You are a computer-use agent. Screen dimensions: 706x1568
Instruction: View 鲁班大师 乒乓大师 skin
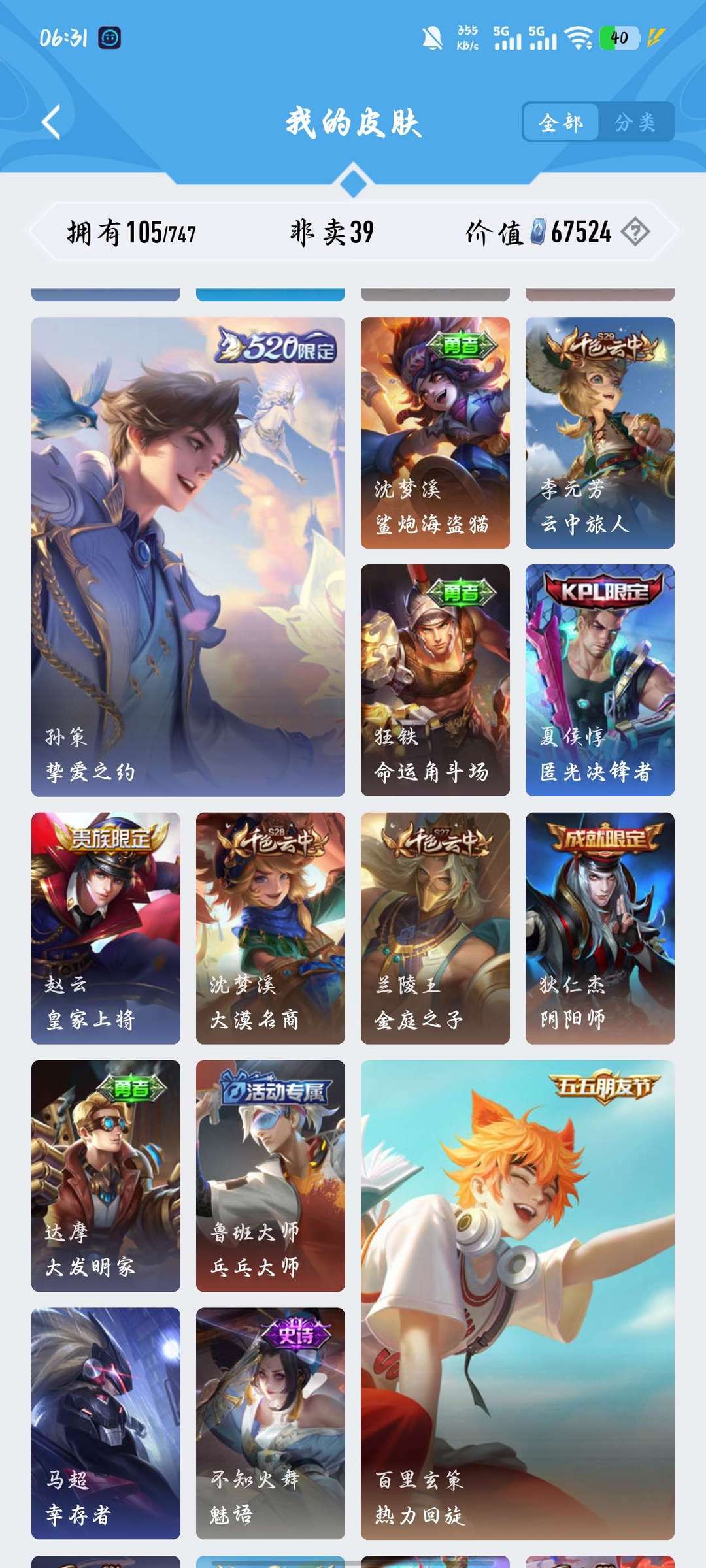click(270, 1175)
